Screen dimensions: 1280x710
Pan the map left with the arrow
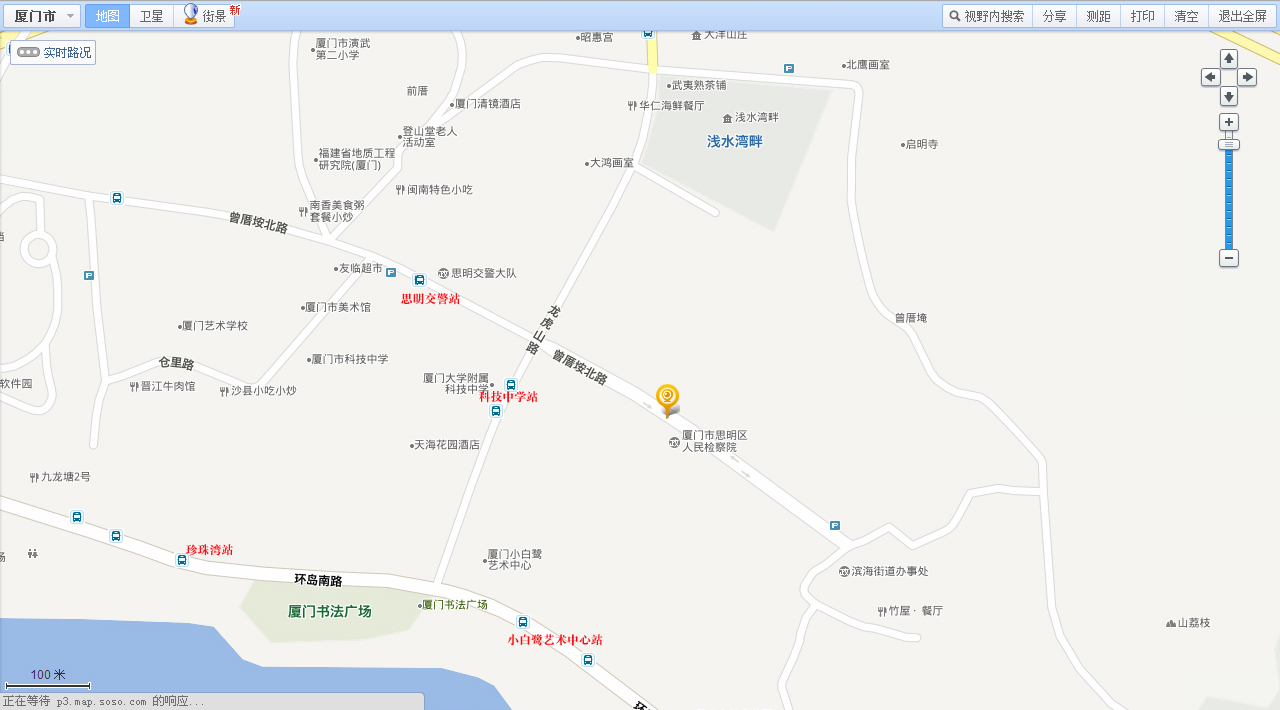click(x=1210, y=77)
